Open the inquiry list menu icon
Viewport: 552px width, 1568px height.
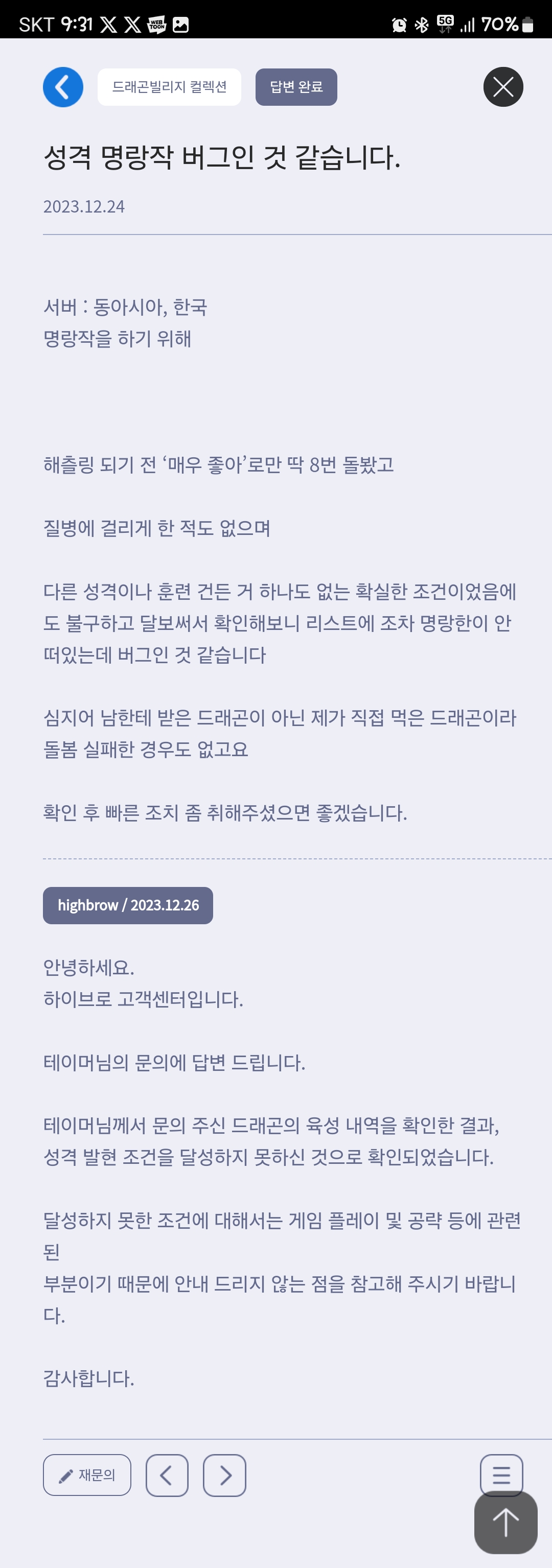point(501,1471)
